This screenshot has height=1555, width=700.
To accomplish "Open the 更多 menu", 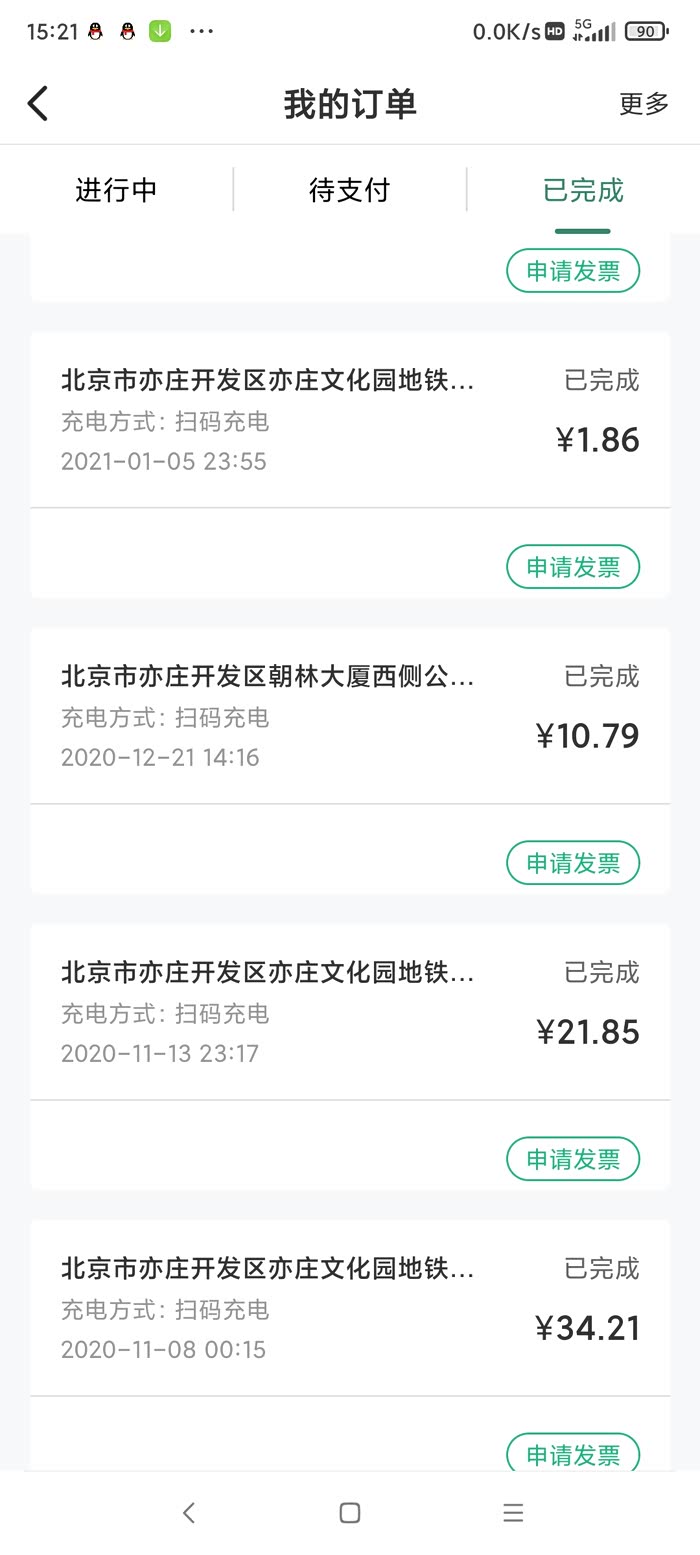I will pyautogui.click(x=643, y=104).
